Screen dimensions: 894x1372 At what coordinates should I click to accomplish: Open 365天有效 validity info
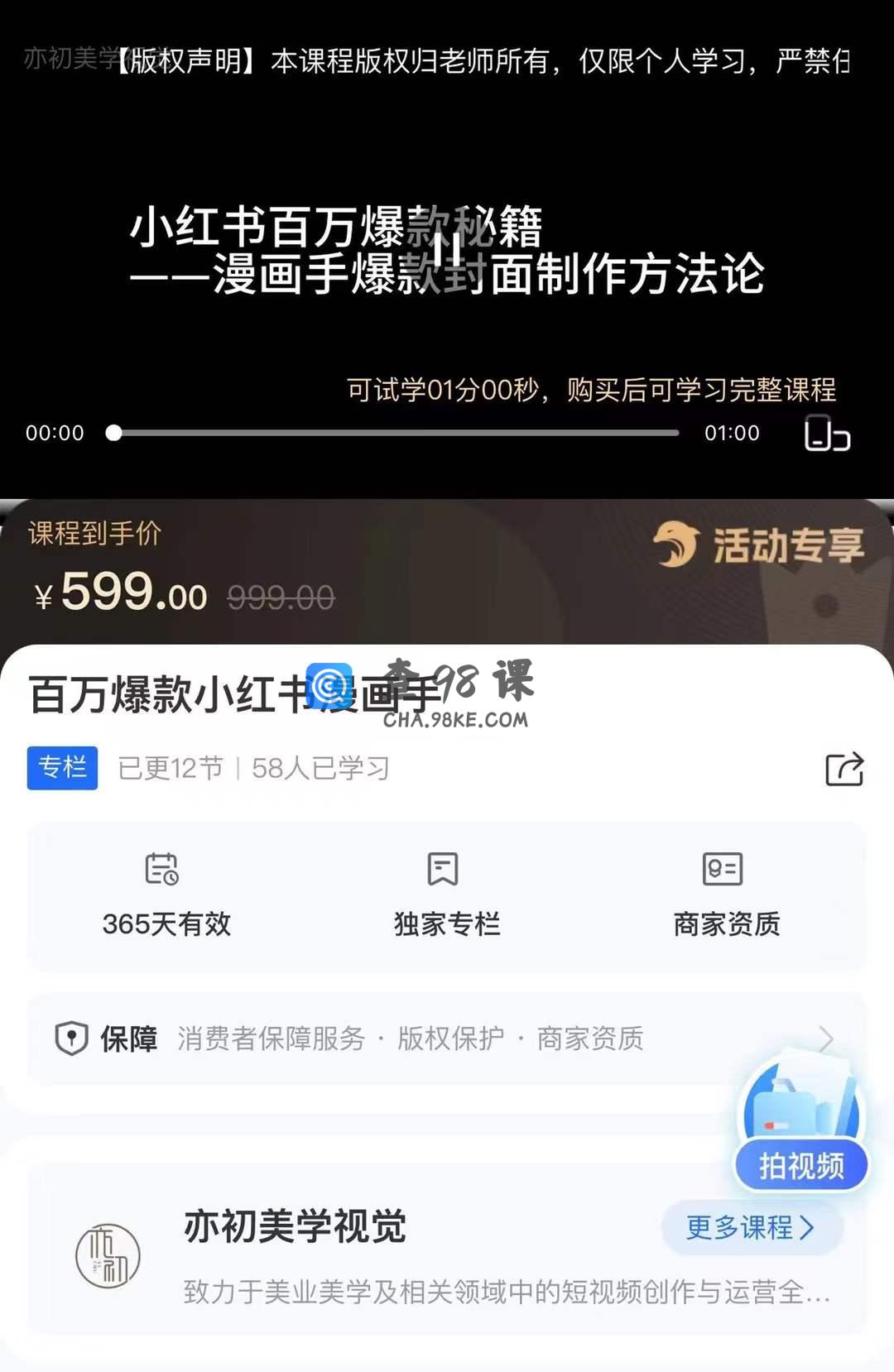[x=166, y=896]
